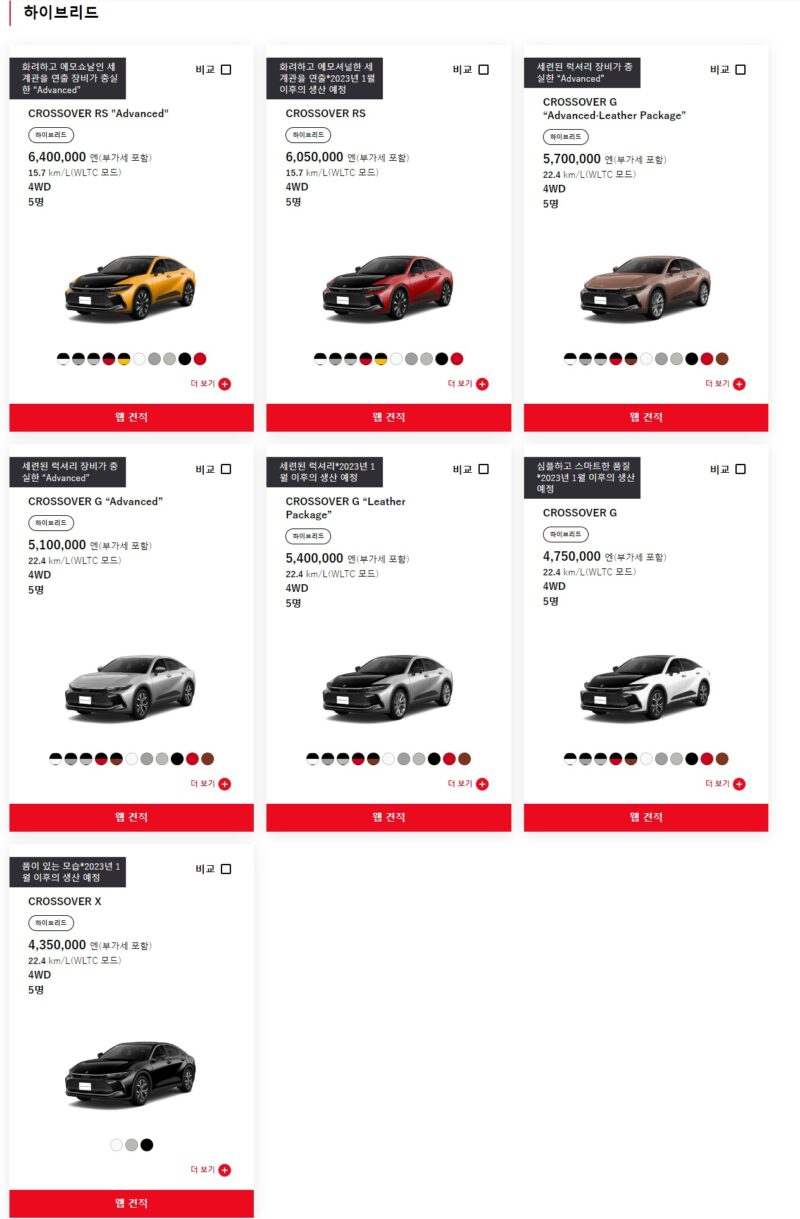Check compare box for CROSSOVER X
The width and height of the screenshot is (800, 1219).
coord(226,869)
